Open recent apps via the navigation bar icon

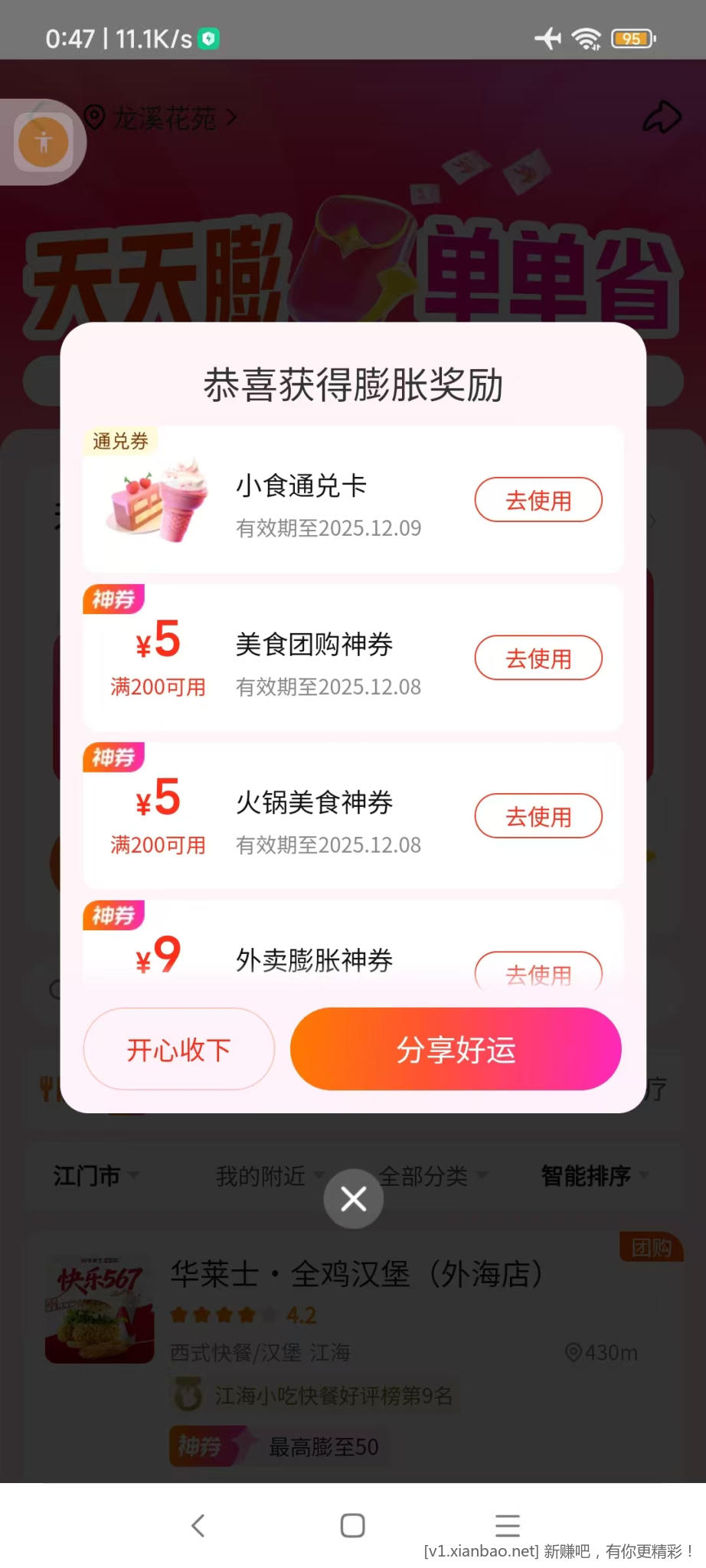[508, 1525]
